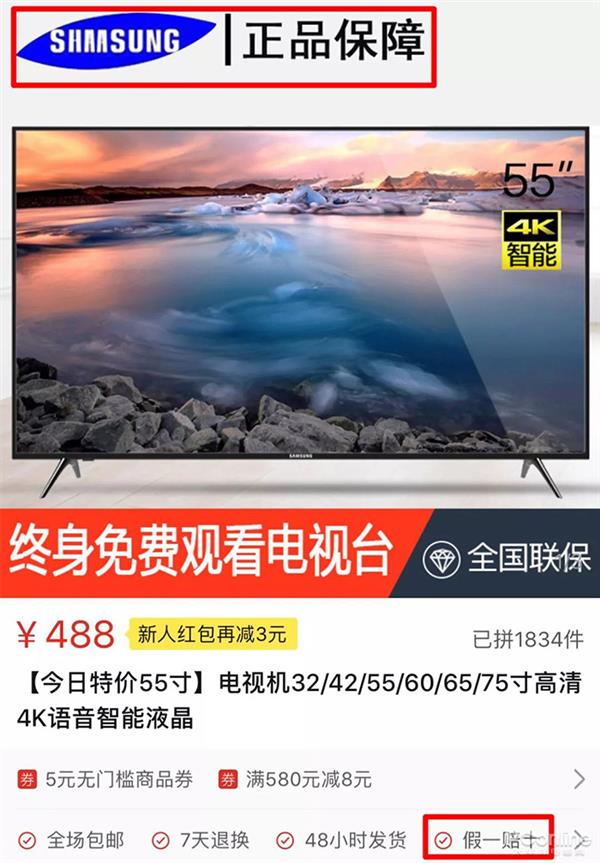The width and height of the screenshot is (600, 863).
Task: Expand the service guarantees row with 全场包邮
Action: point(578,839)
